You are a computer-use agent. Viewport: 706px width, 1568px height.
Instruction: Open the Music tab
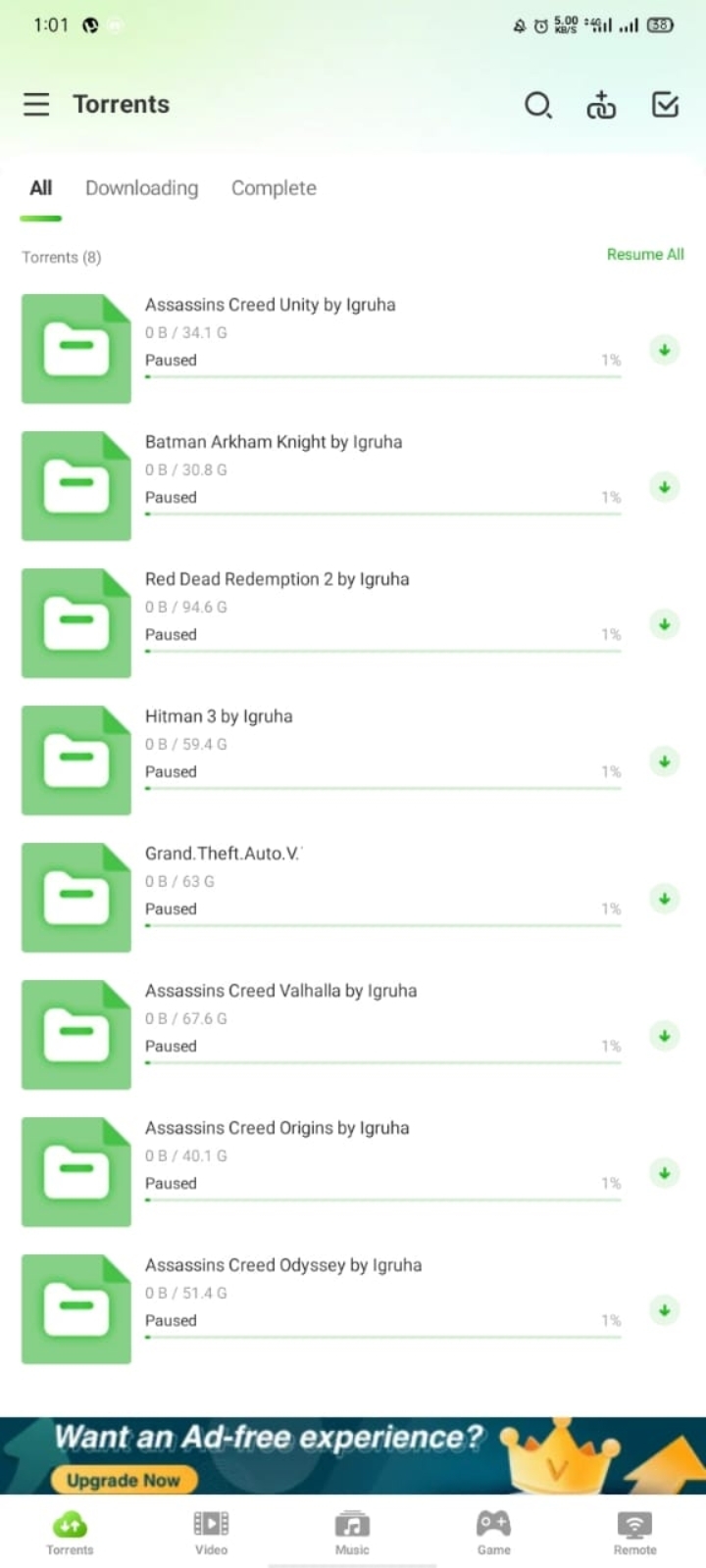[x=352, y=1532]
